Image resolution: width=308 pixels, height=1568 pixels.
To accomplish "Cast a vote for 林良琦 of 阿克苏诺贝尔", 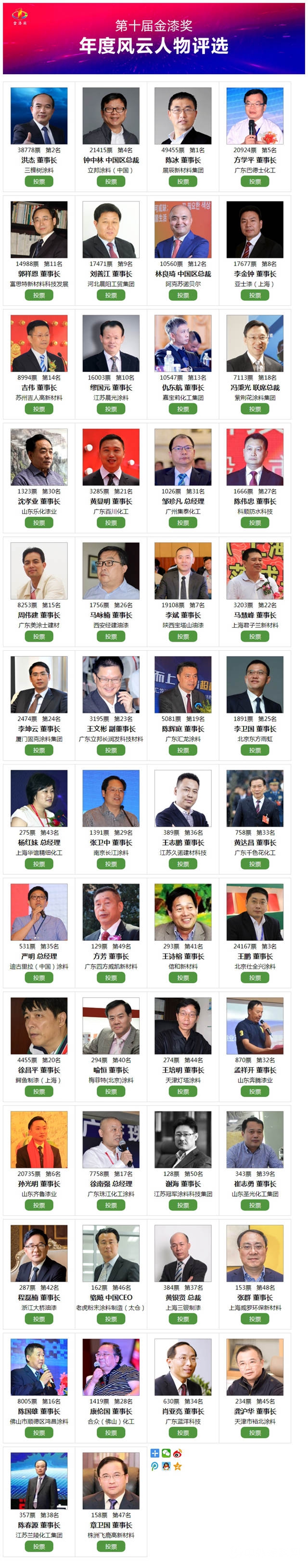I will click(x=182, y=295).
